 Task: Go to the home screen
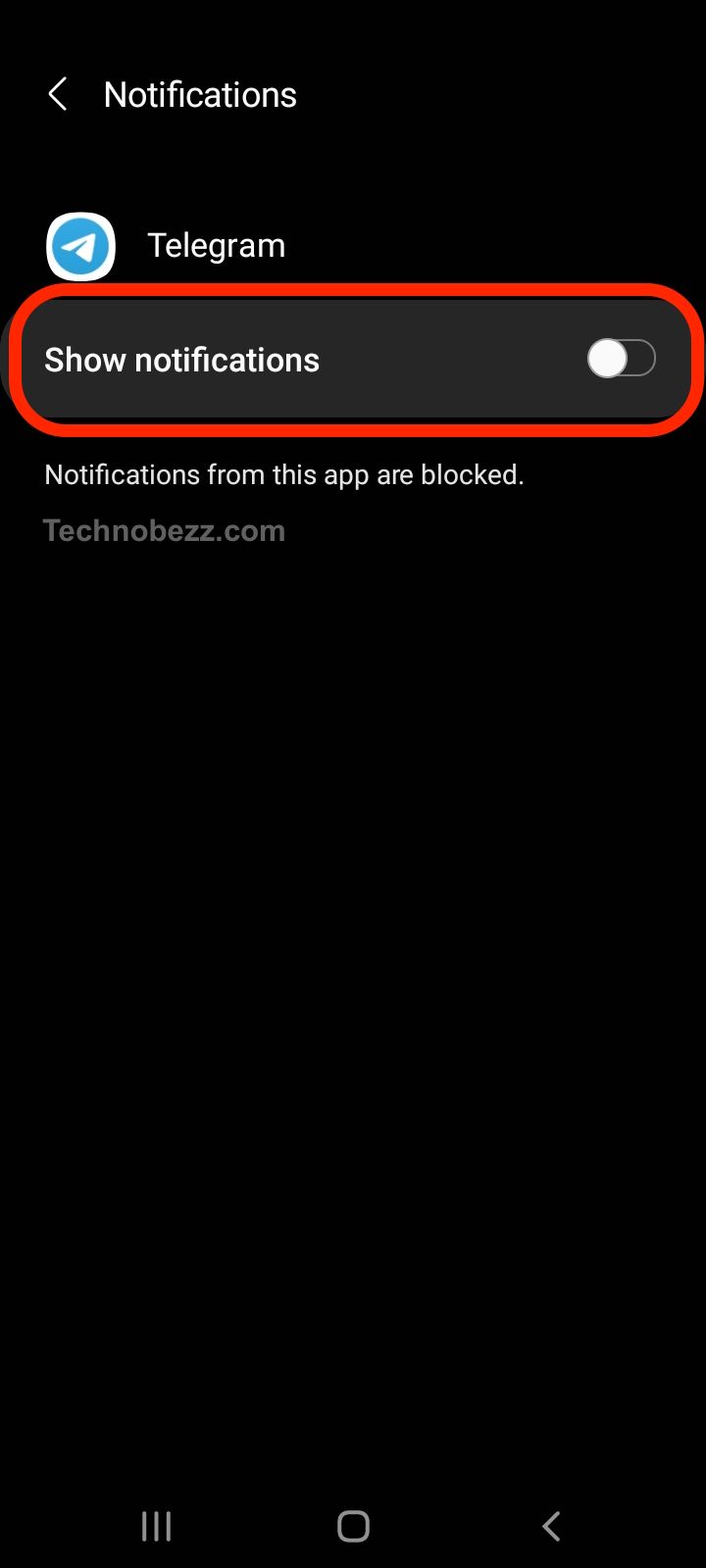click(353, 1526)
